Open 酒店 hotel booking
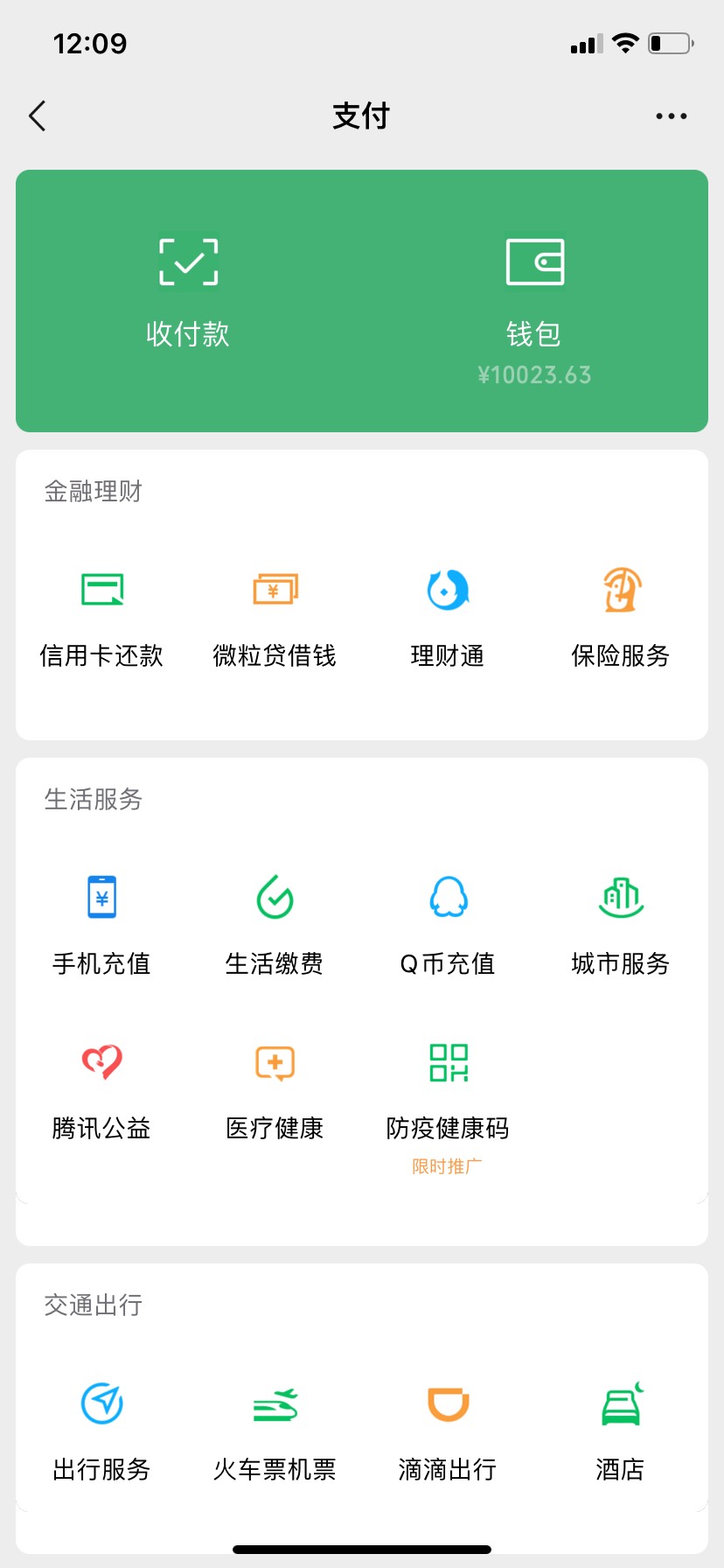Image resolution: width=724 pixels, height=1568 pixels. (x=621, y=1432)
